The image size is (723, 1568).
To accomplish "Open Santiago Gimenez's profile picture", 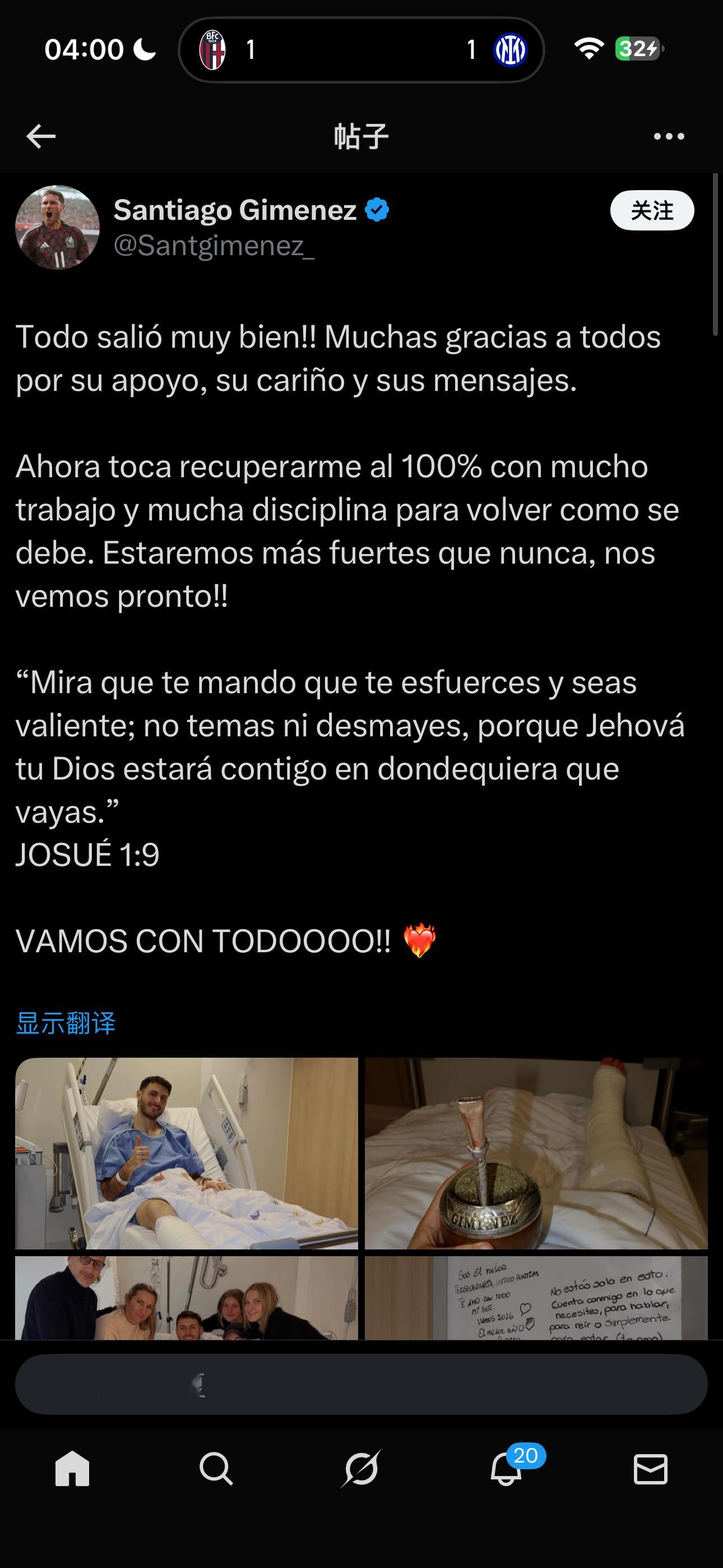I will pyautogui.click(x=57, y=227).
